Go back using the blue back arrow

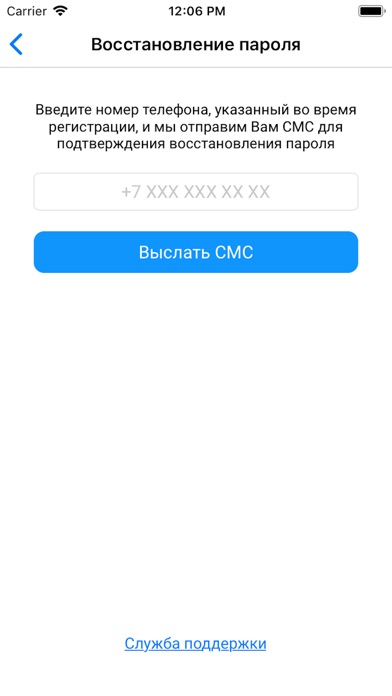coord(16,44)
